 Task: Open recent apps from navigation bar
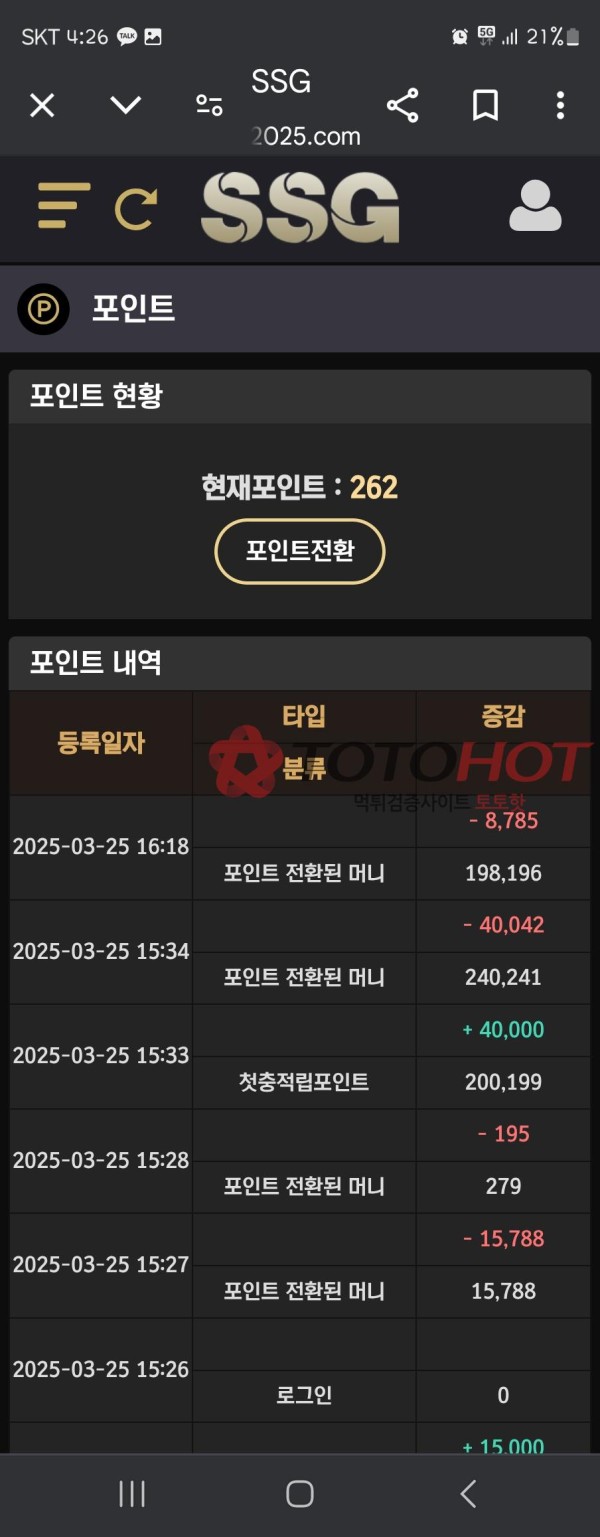tap(132, 1494)
